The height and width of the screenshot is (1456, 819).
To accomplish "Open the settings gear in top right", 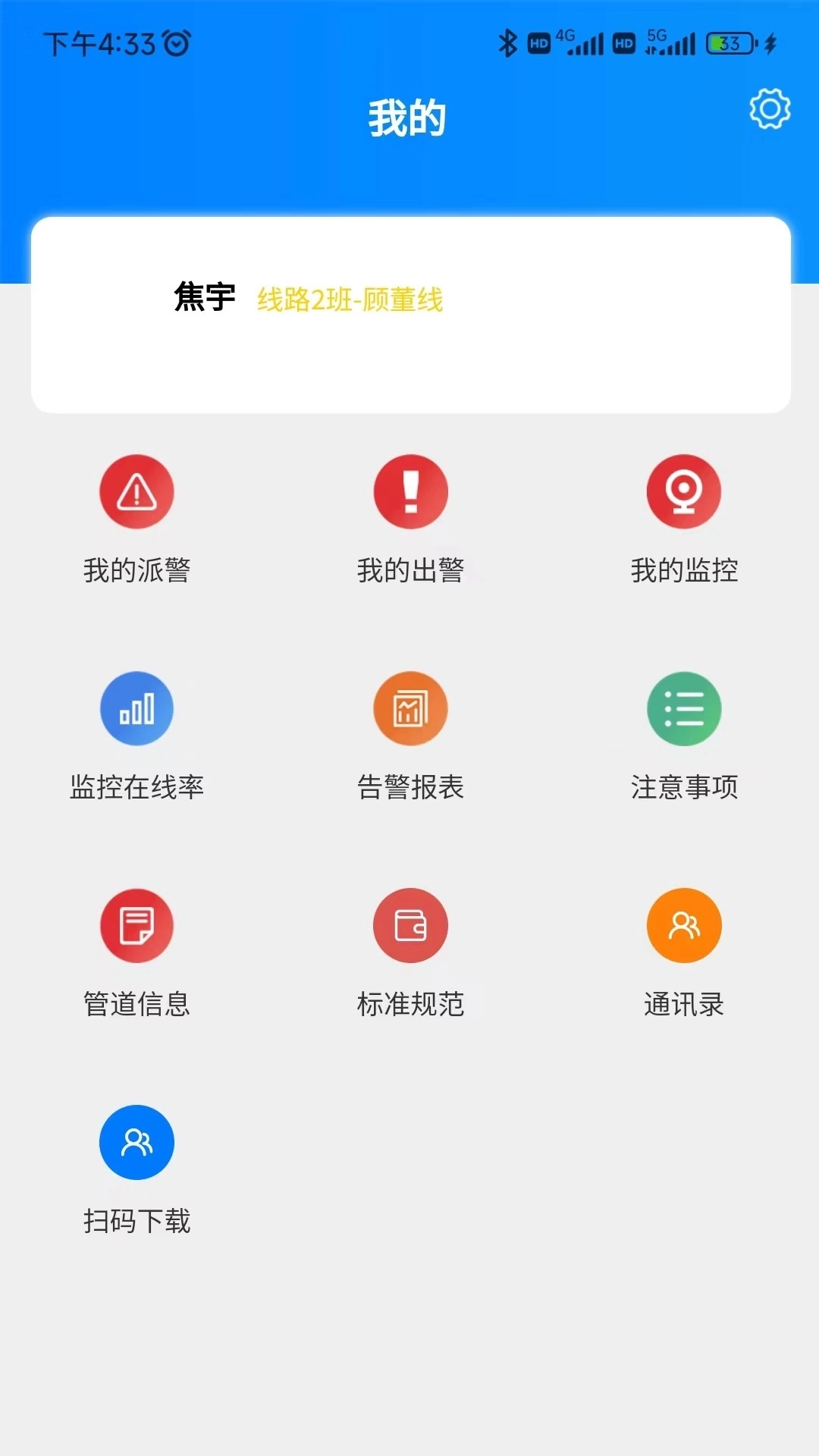I will click(771, 108).
